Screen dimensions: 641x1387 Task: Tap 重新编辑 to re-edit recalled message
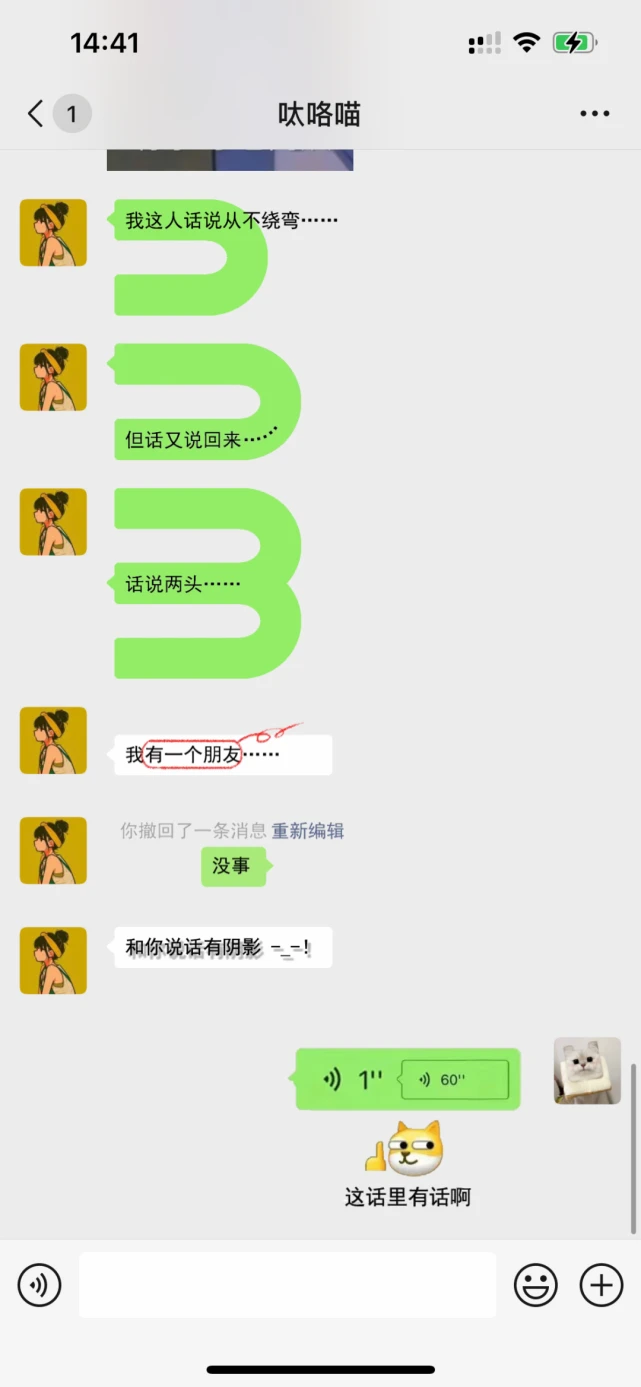point(308,830)
